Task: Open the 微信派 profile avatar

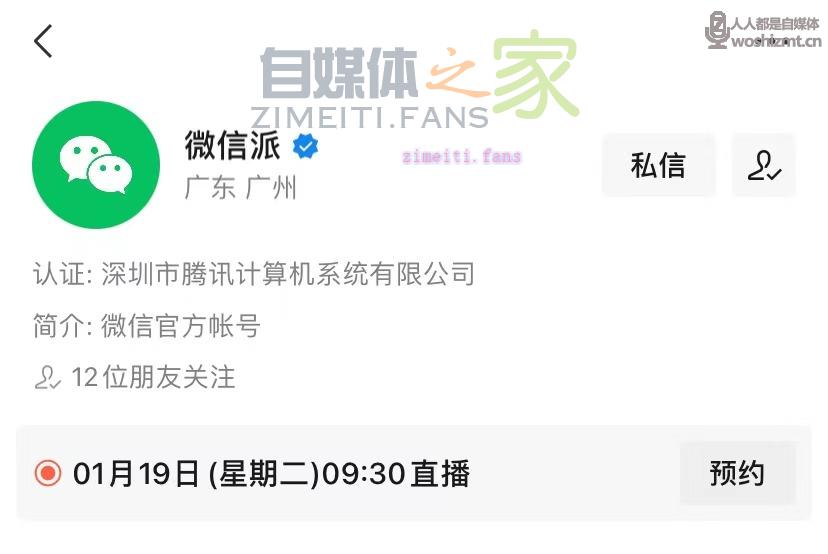Action: tap(96, 165)
